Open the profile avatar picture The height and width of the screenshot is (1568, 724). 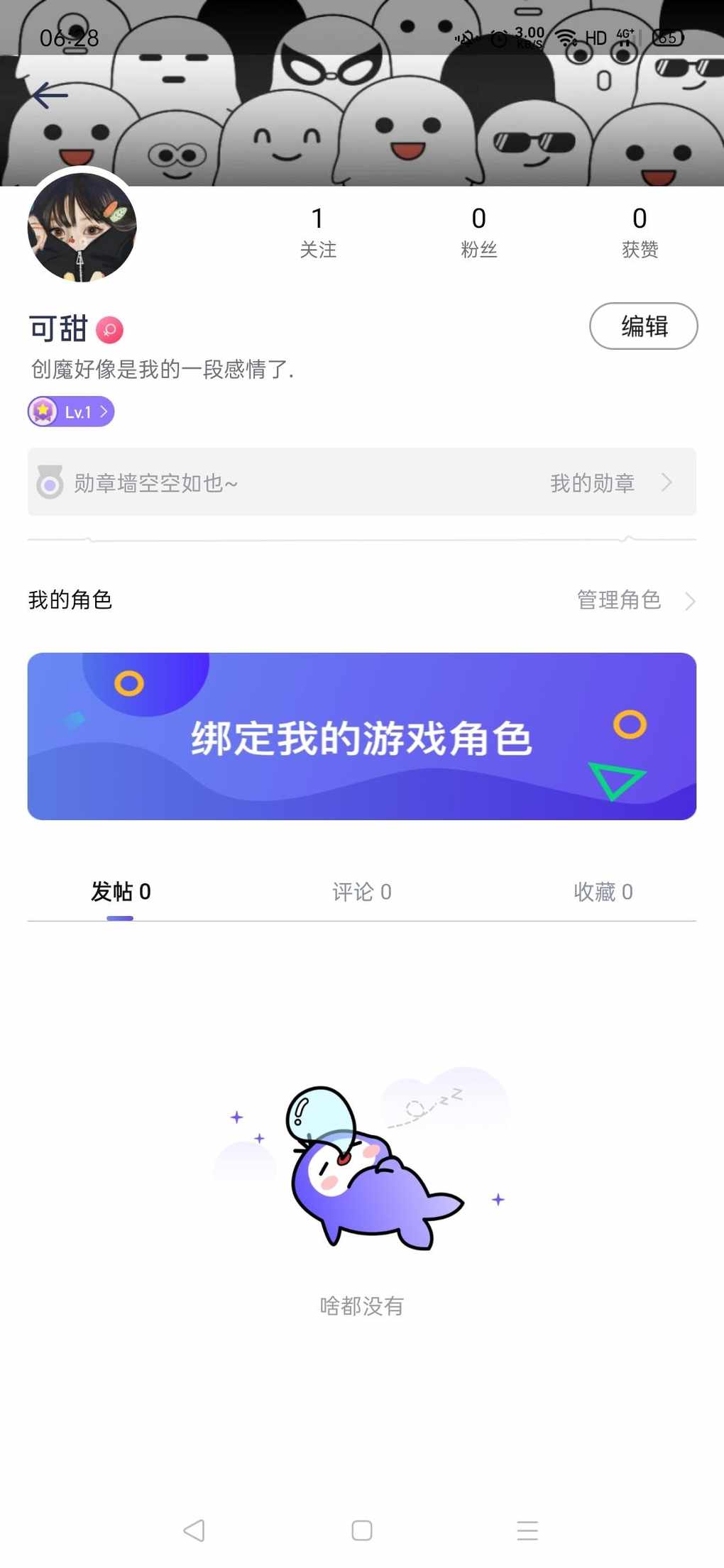pos(82,228)
